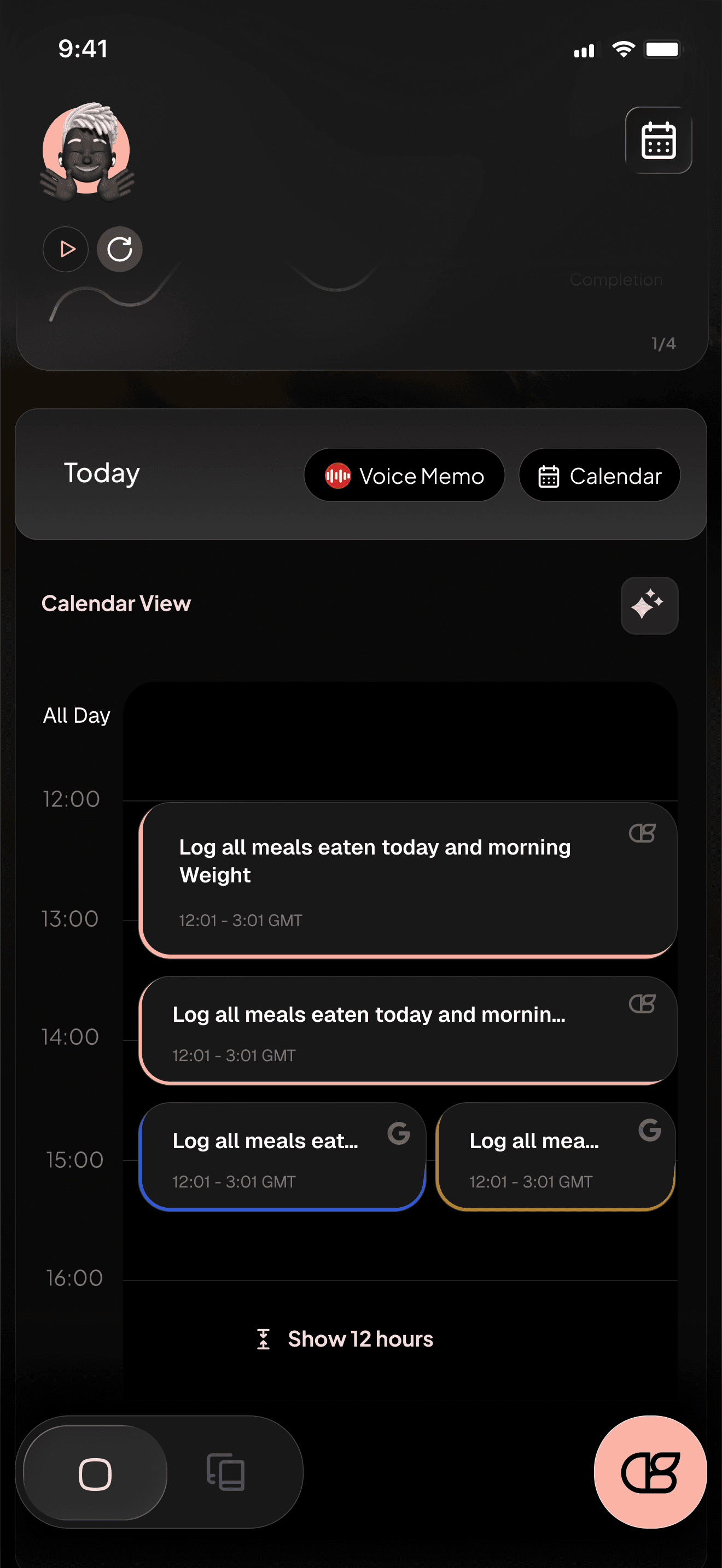Open the profile avatar
722x1568 pixels.
tap(86, 151)
